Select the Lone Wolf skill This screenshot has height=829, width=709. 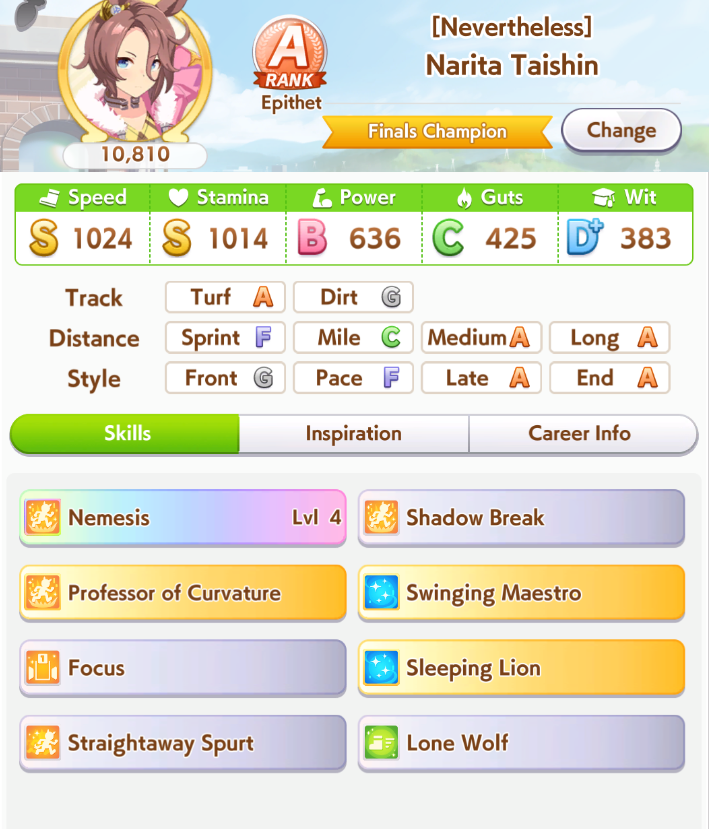[521, 743]
